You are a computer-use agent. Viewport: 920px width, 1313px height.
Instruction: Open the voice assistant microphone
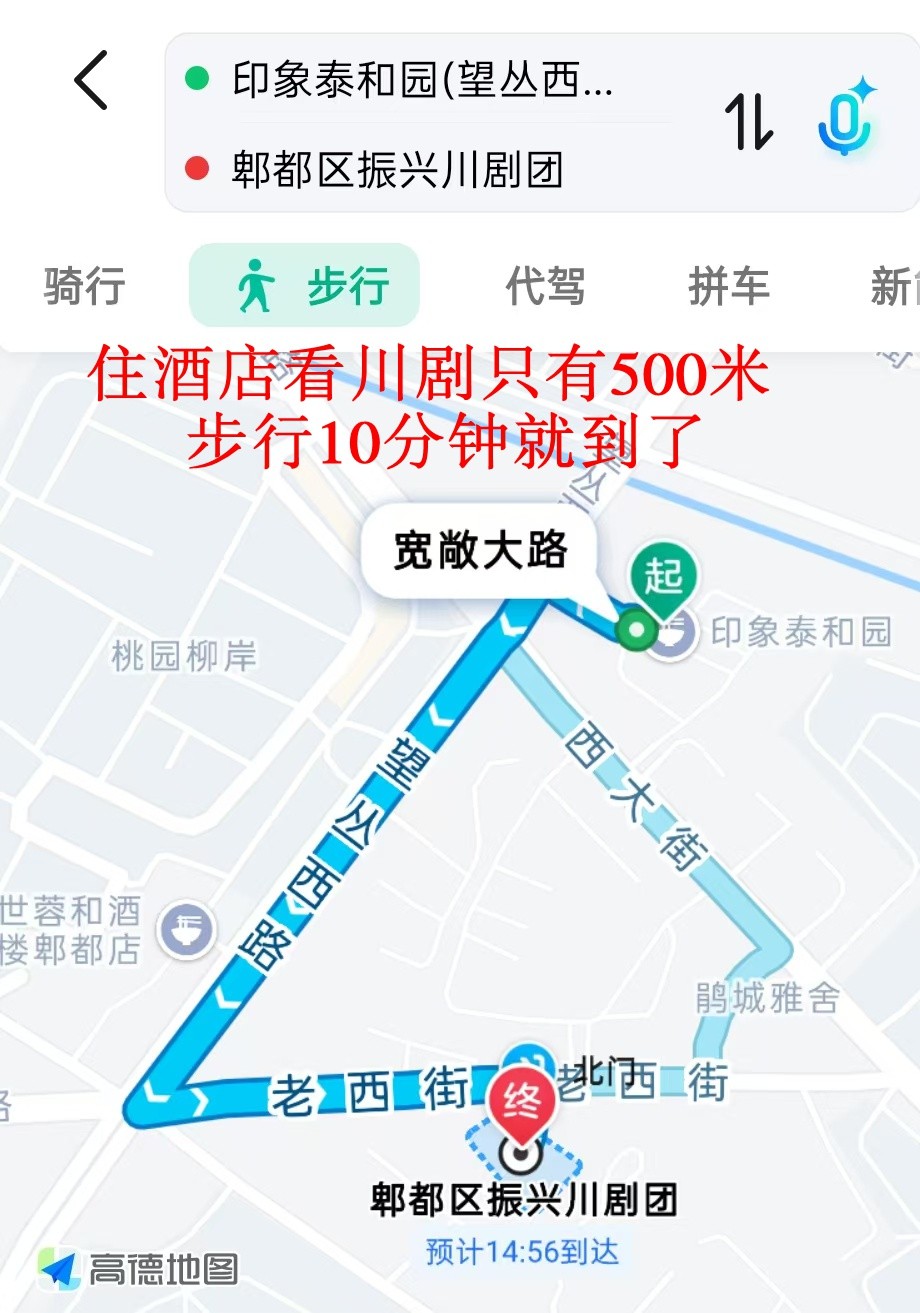tap(846, 118)
